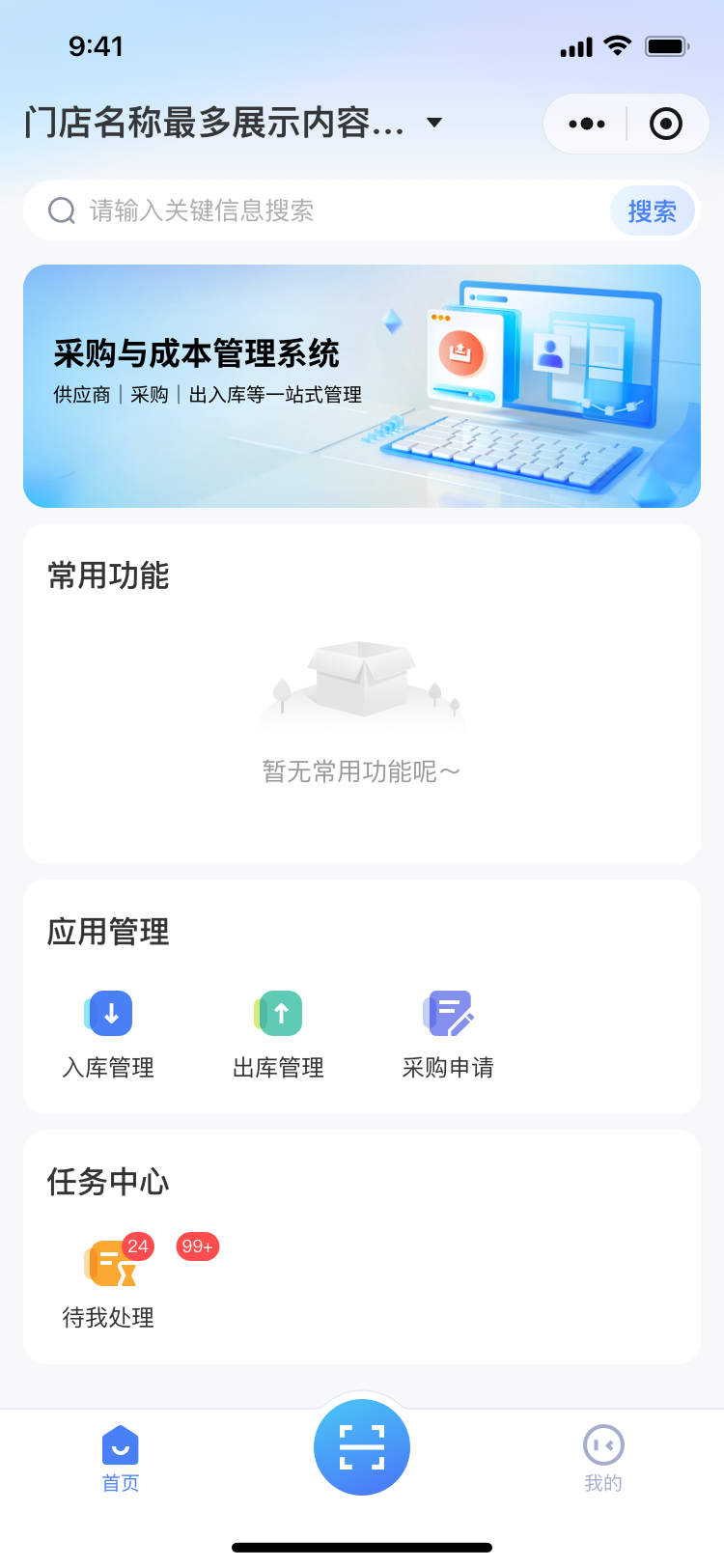Open 入库管理
This screenshot has width=724, height=1568.
pyautogui.click(x=108, y=1035)
